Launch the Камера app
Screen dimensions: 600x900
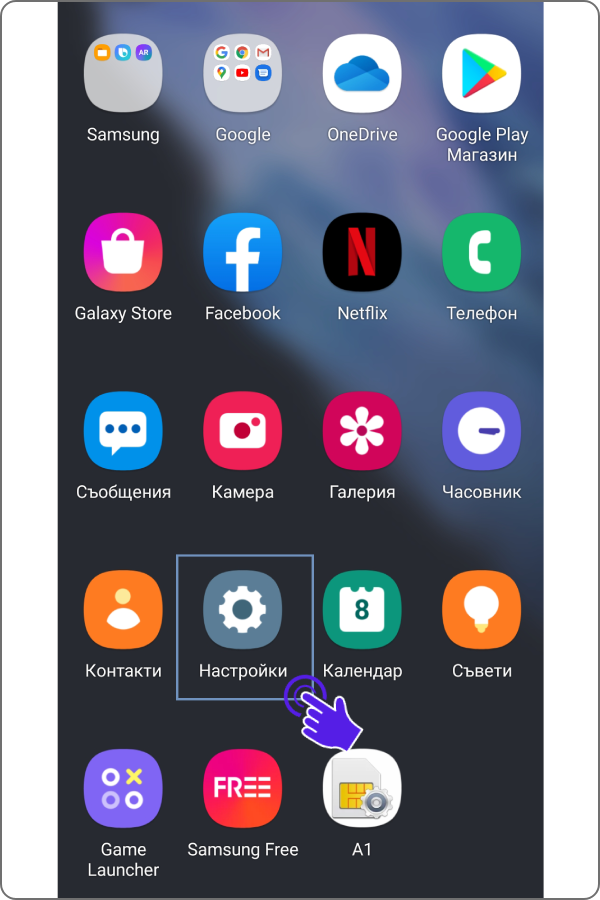(243, 431)
